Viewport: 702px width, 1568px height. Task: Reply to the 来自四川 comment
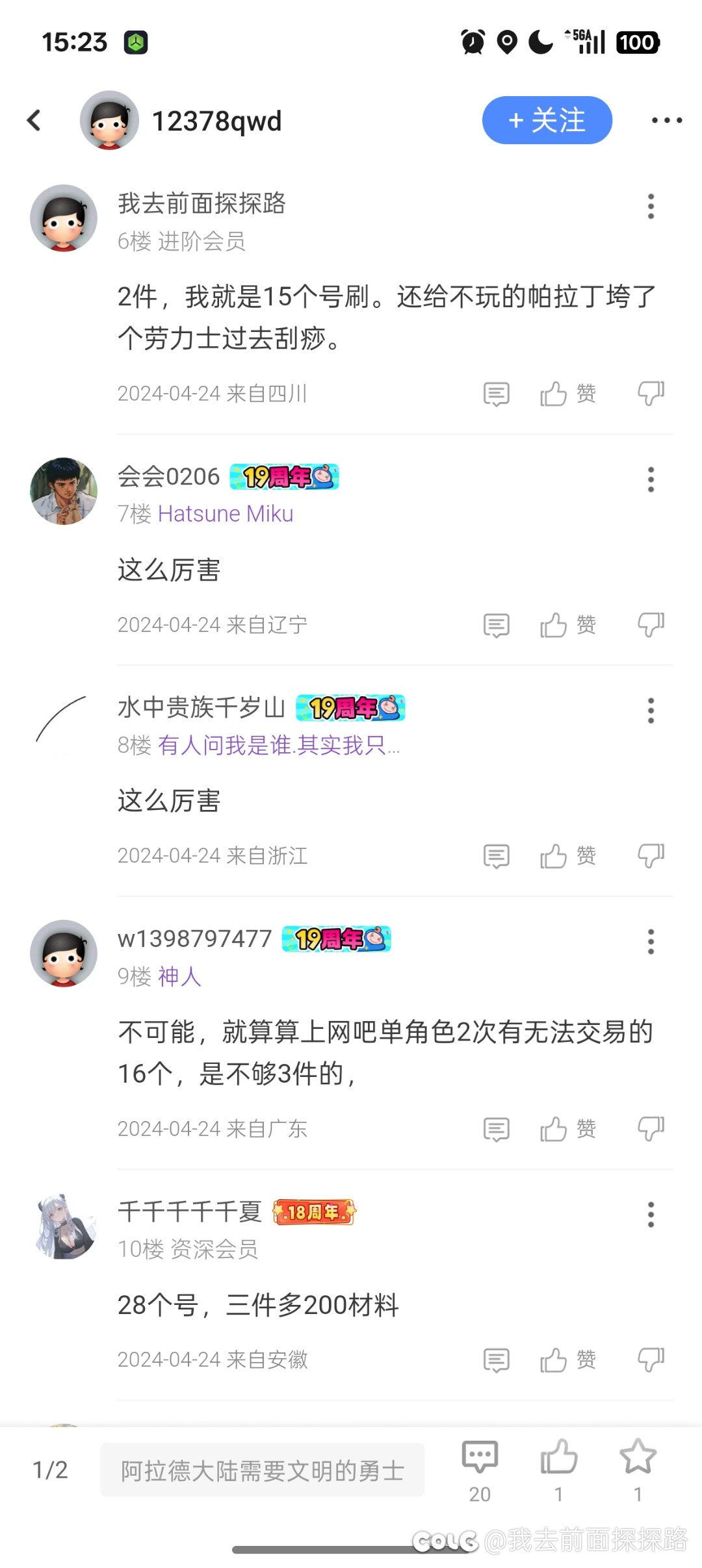[x=496, y=394]
